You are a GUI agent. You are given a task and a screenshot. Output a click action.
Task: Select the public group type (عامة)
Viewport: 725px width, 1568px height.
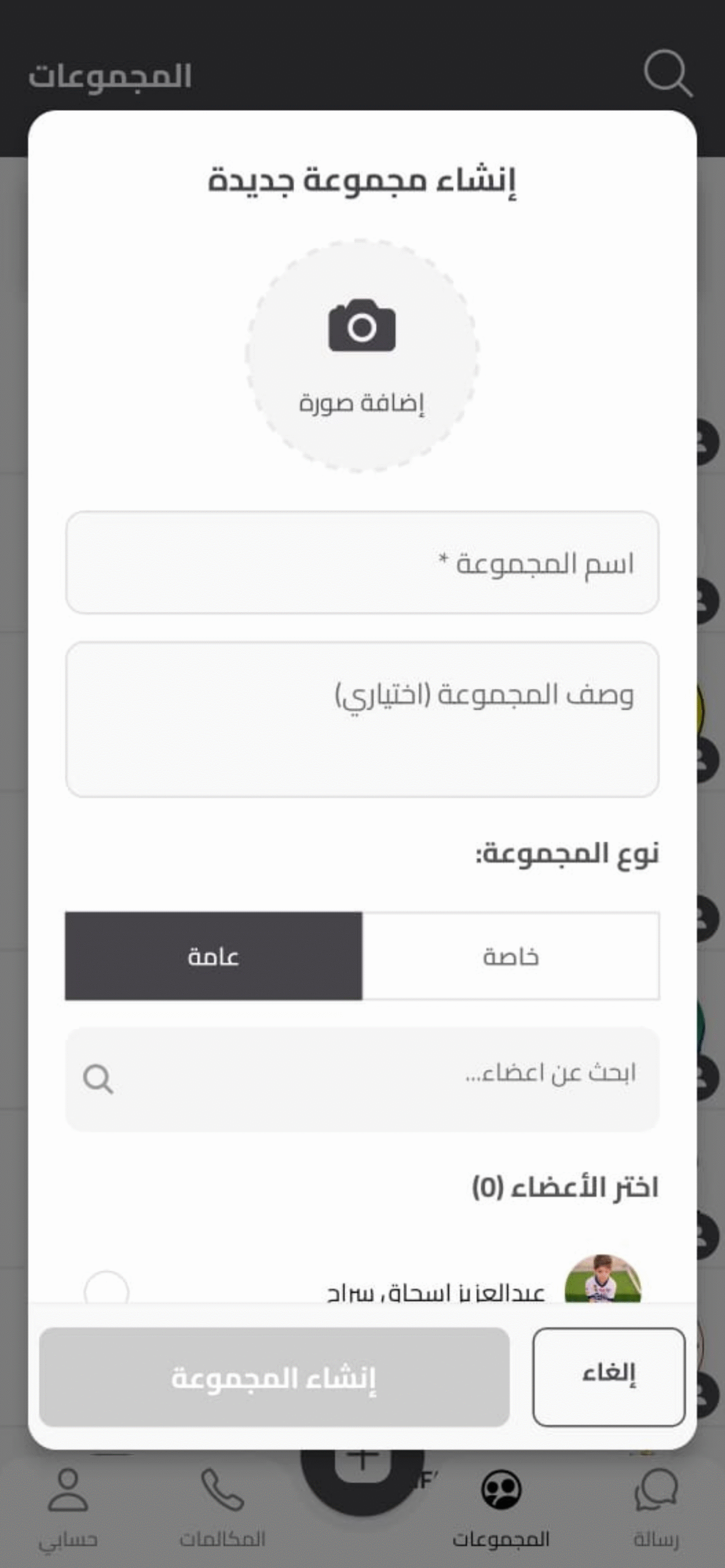tap(213, 956)
